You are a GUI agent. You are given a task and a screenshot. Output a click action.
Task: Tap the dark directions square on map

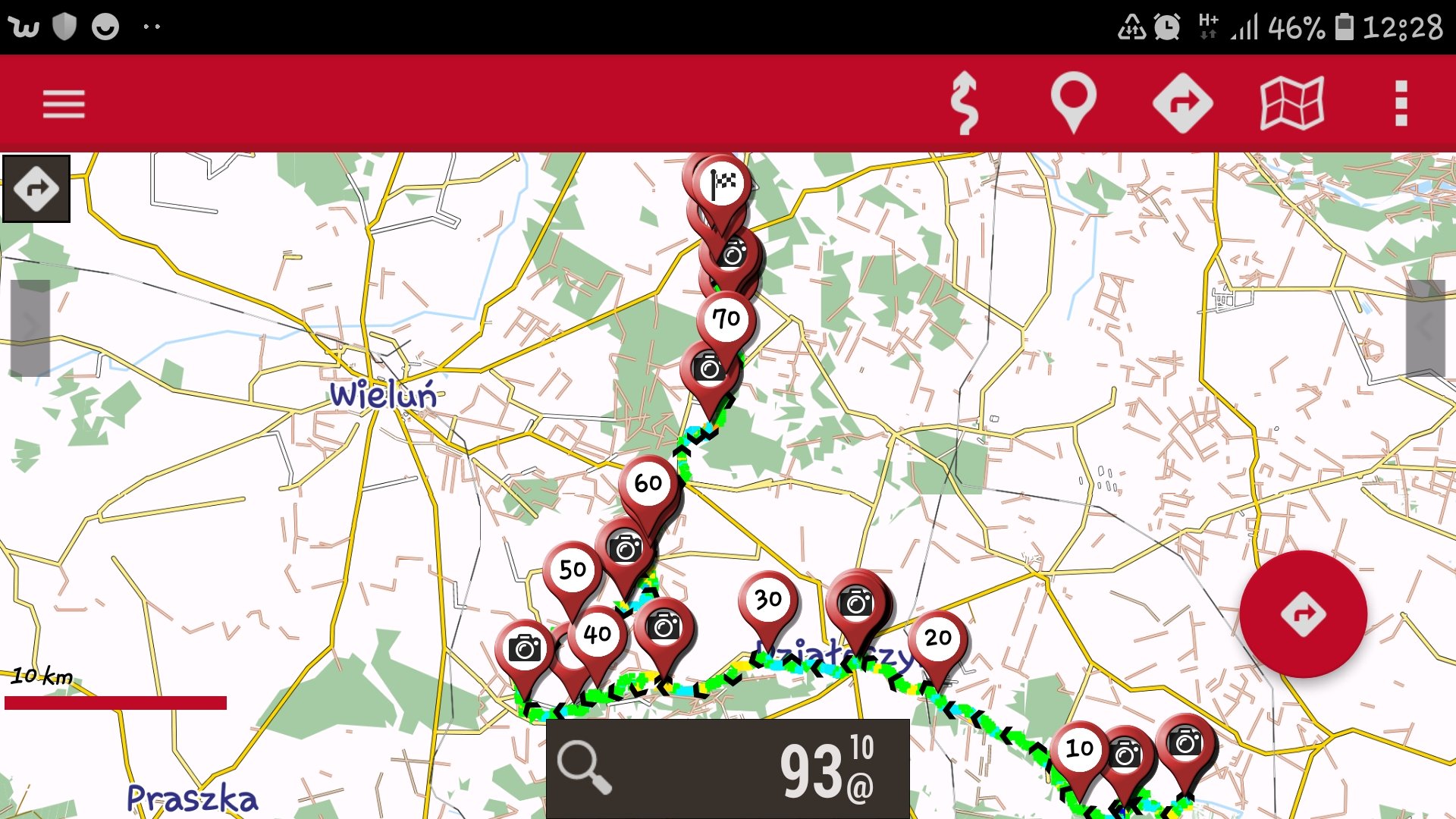36,189
